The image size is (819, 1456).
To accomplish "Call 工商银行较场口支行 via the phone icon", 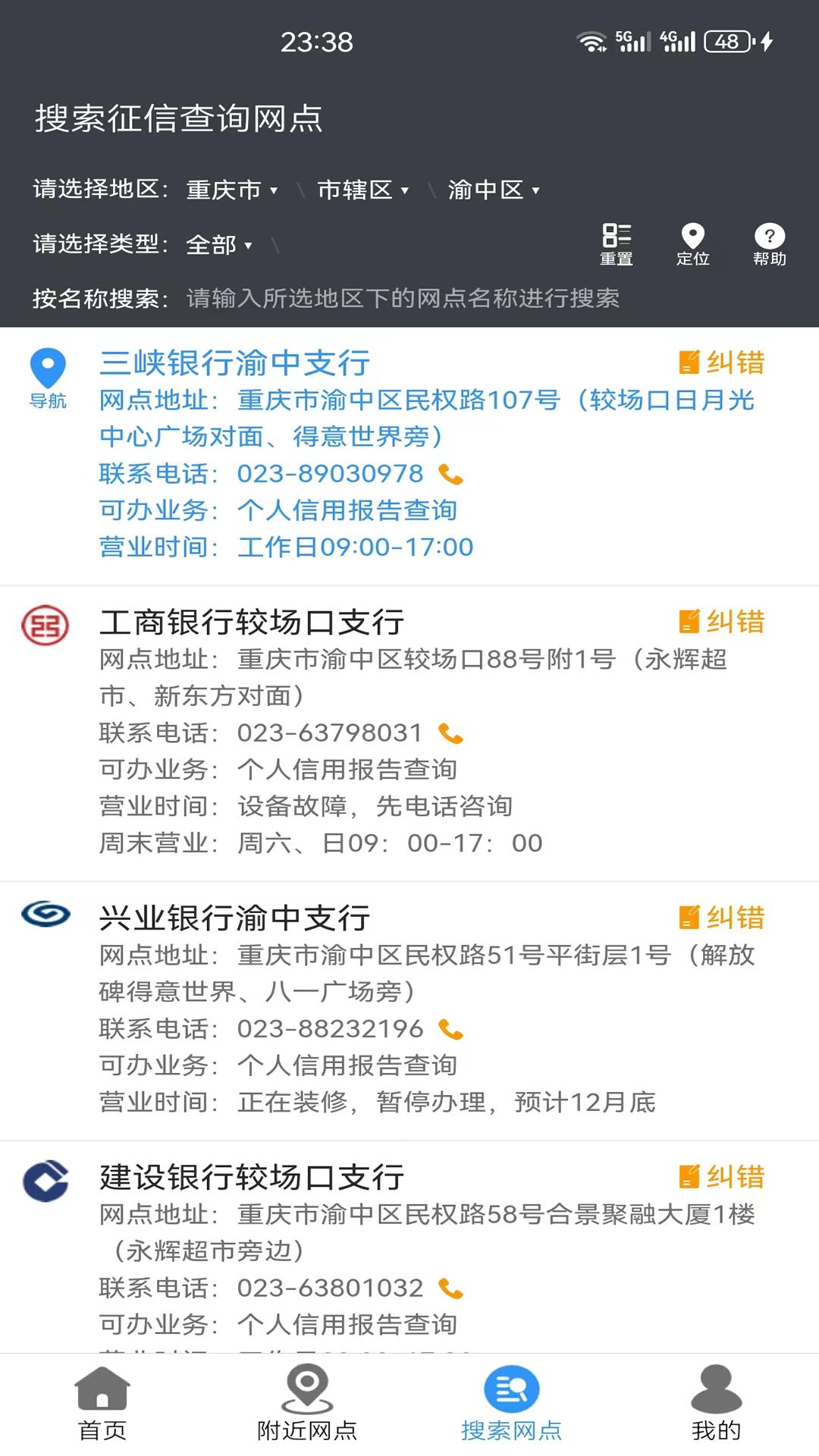I will [450, 733].
